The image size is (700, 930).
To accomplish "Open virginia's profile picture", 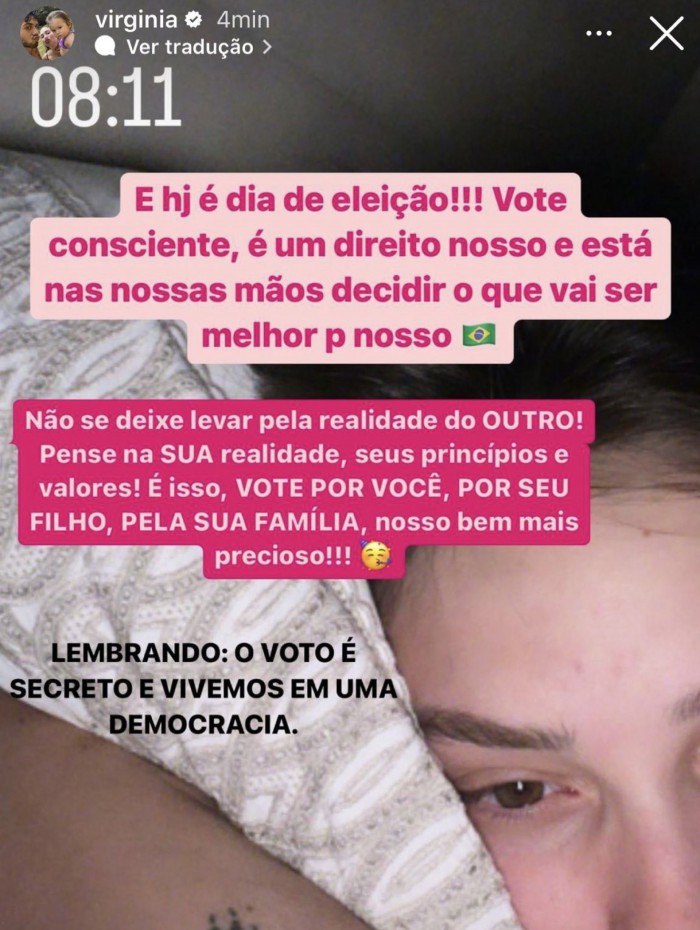I will [47, 32].
